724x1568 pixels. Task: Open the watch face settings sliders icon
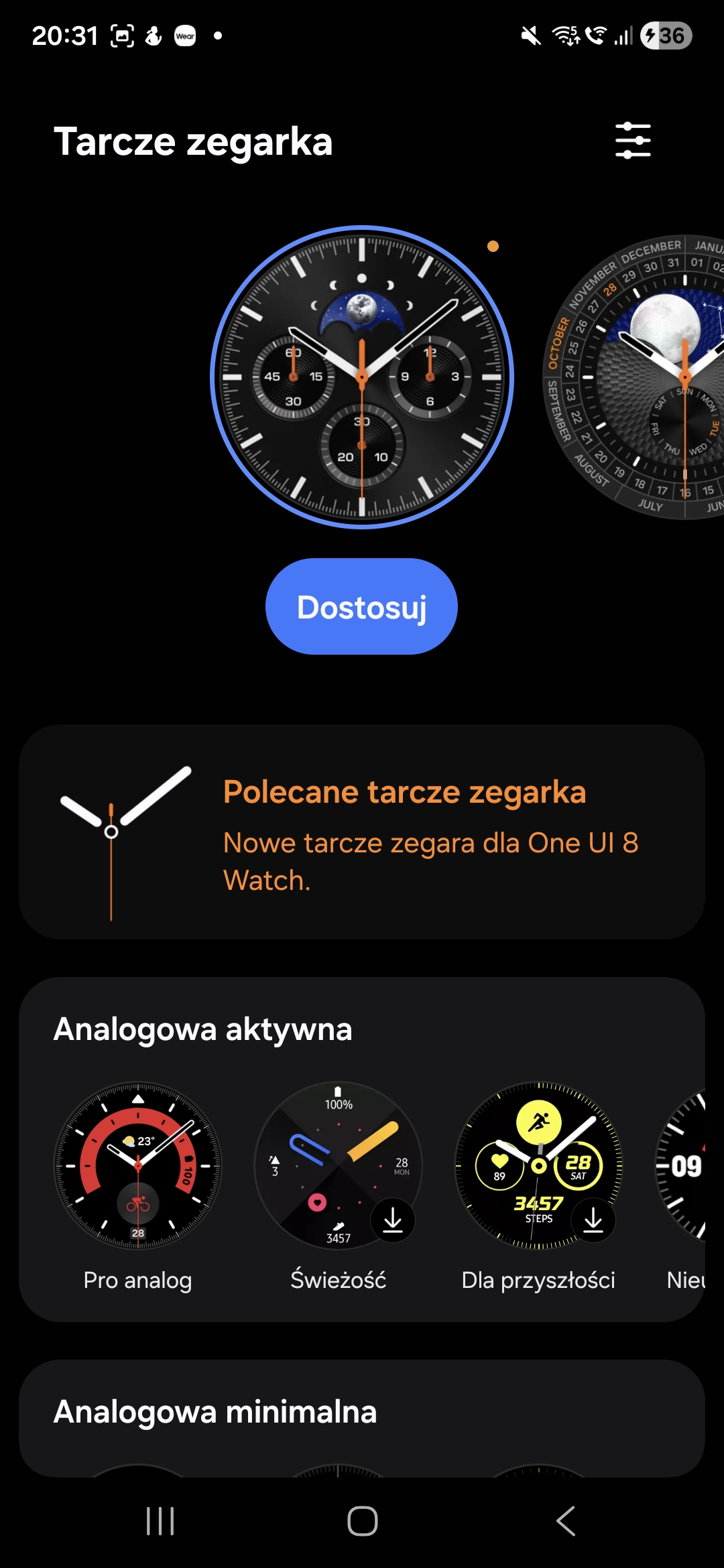(633, 141)
